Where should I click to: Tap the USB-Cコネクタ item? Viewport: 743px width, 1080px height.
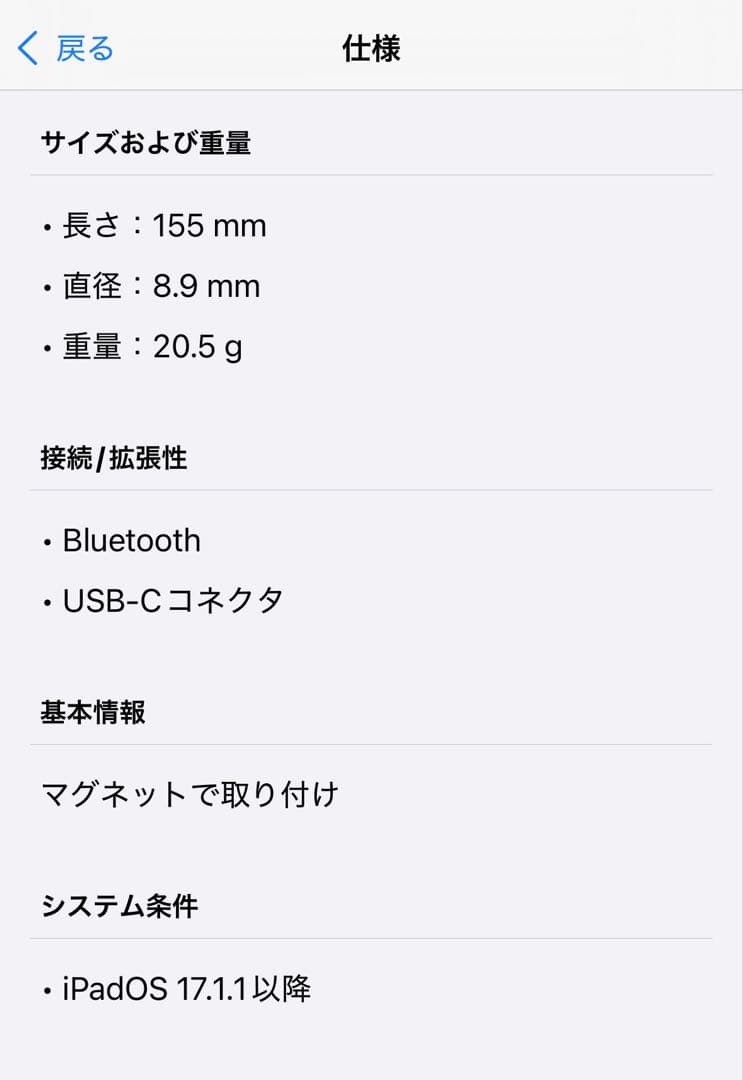point(172,599)
